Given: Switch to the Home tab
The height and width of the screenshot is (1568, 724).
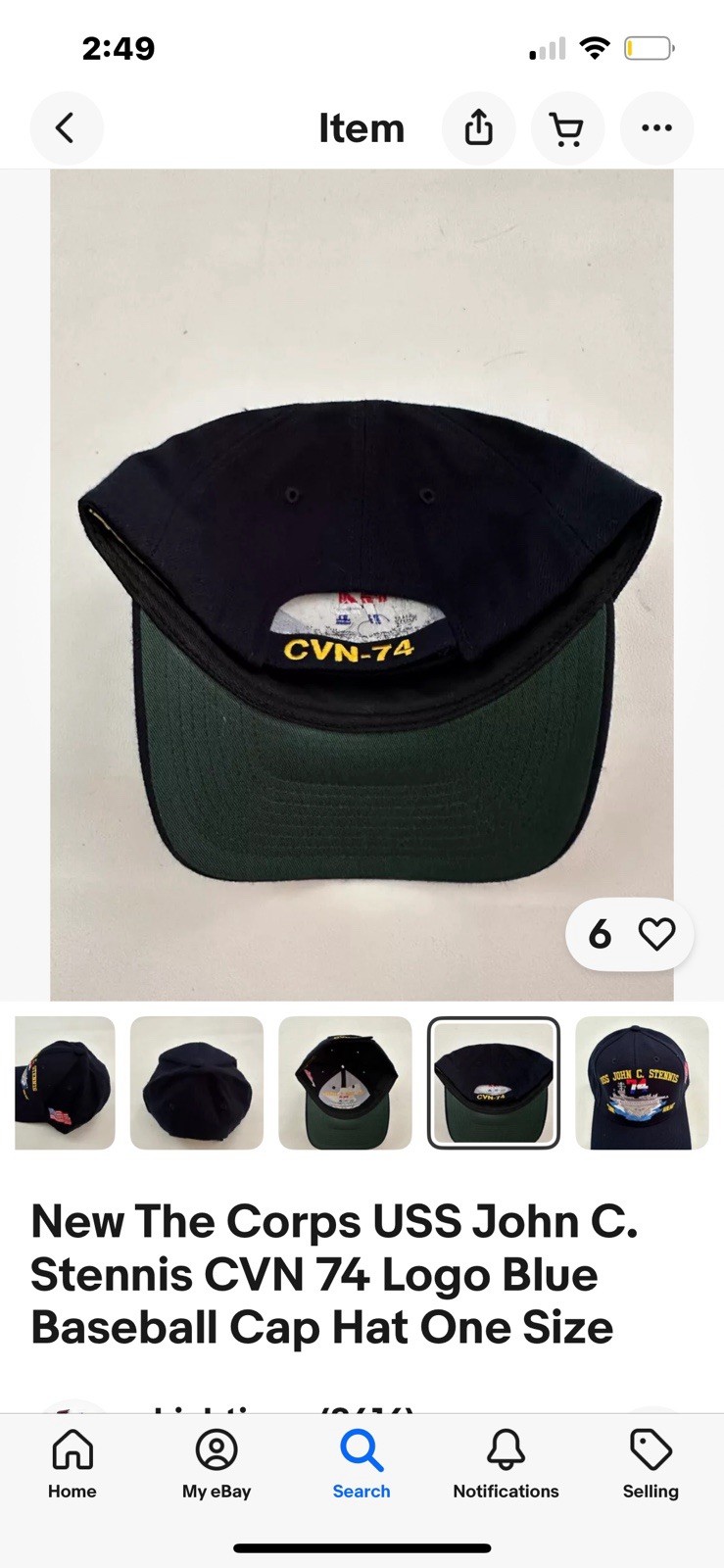Looking at the screenshot, I should click(x=72, y=1464).
